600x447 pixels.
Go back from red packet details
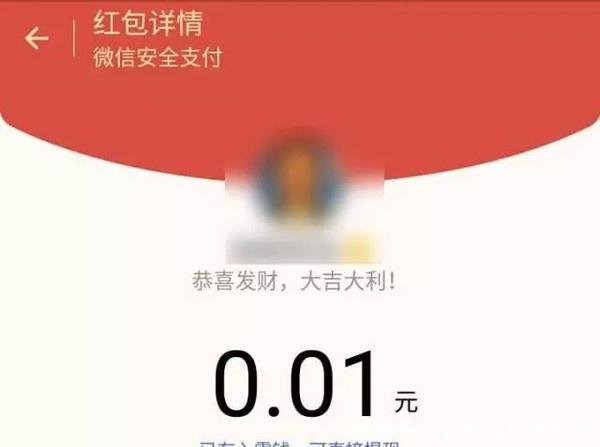[x=37, y=39]
